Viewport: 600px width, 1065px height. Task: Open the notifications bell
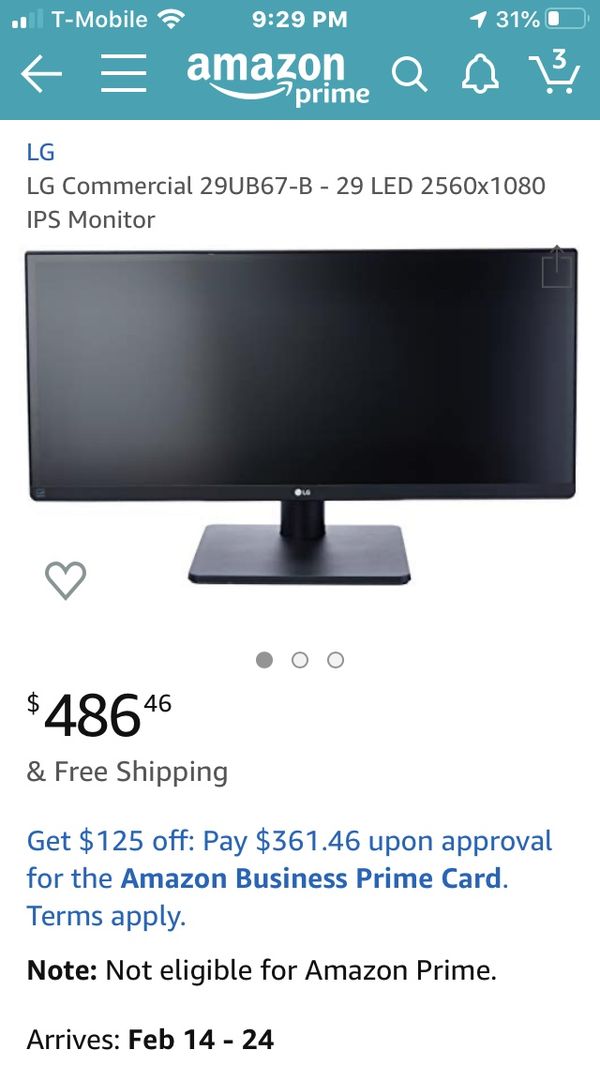point(480,73)
